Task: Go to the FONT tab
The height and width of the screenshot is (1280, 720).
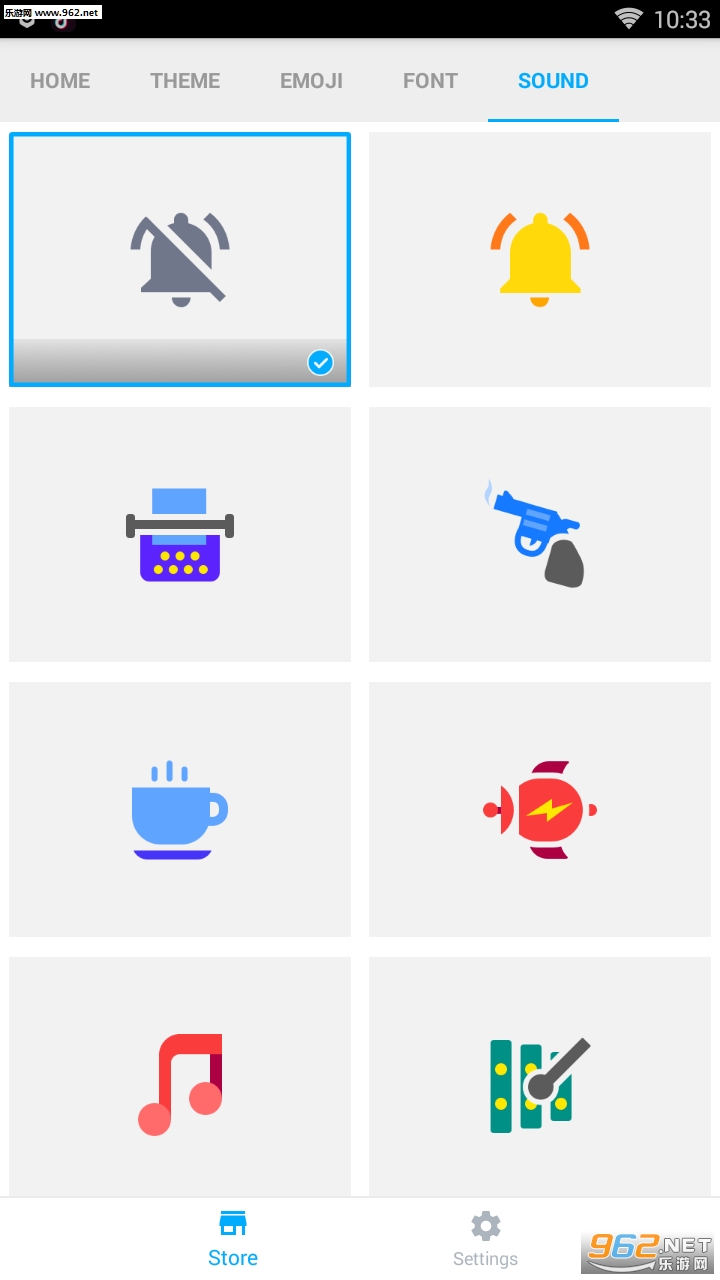Action: [x=430, y=81]
